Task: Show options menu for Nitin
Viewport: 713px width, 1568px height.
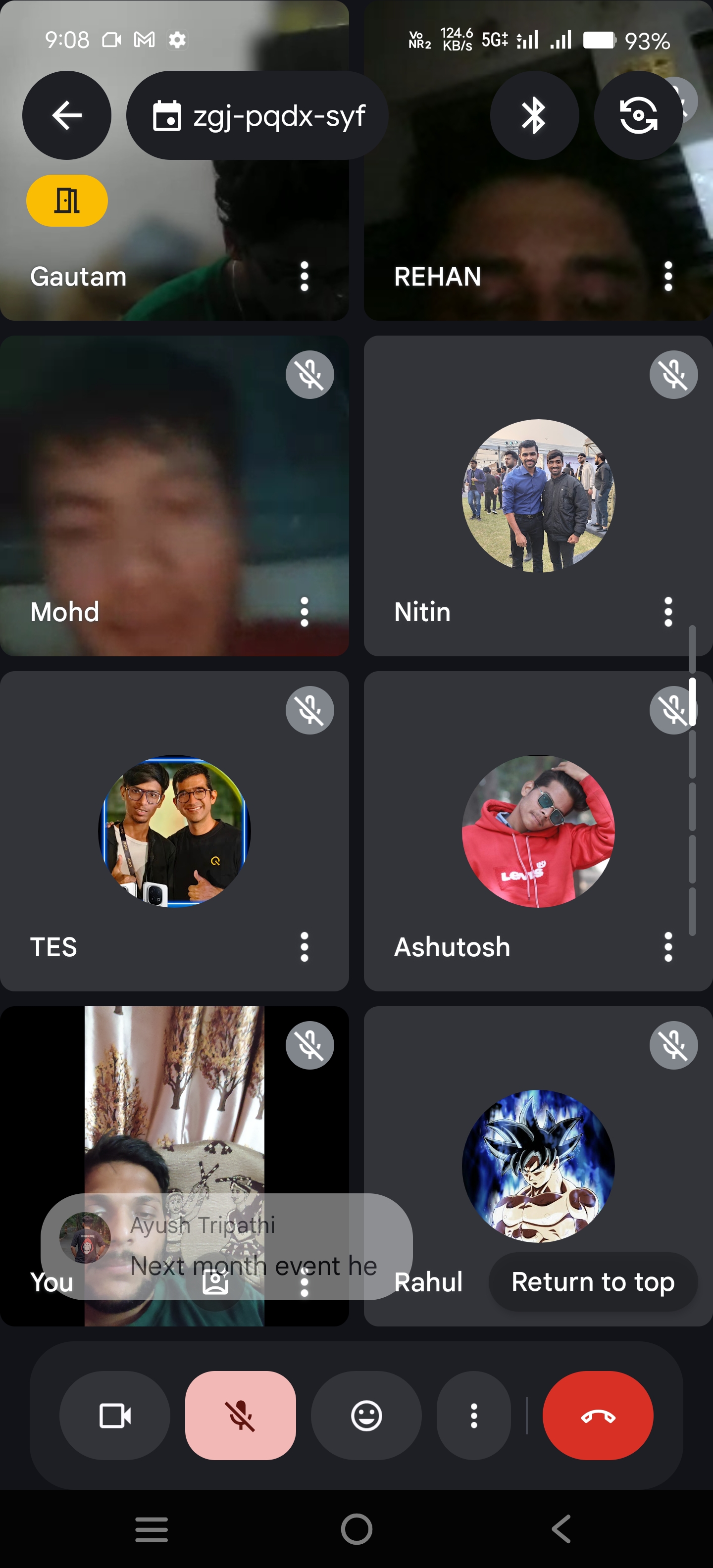Action: pyautogui.click(x=668, y=612)
